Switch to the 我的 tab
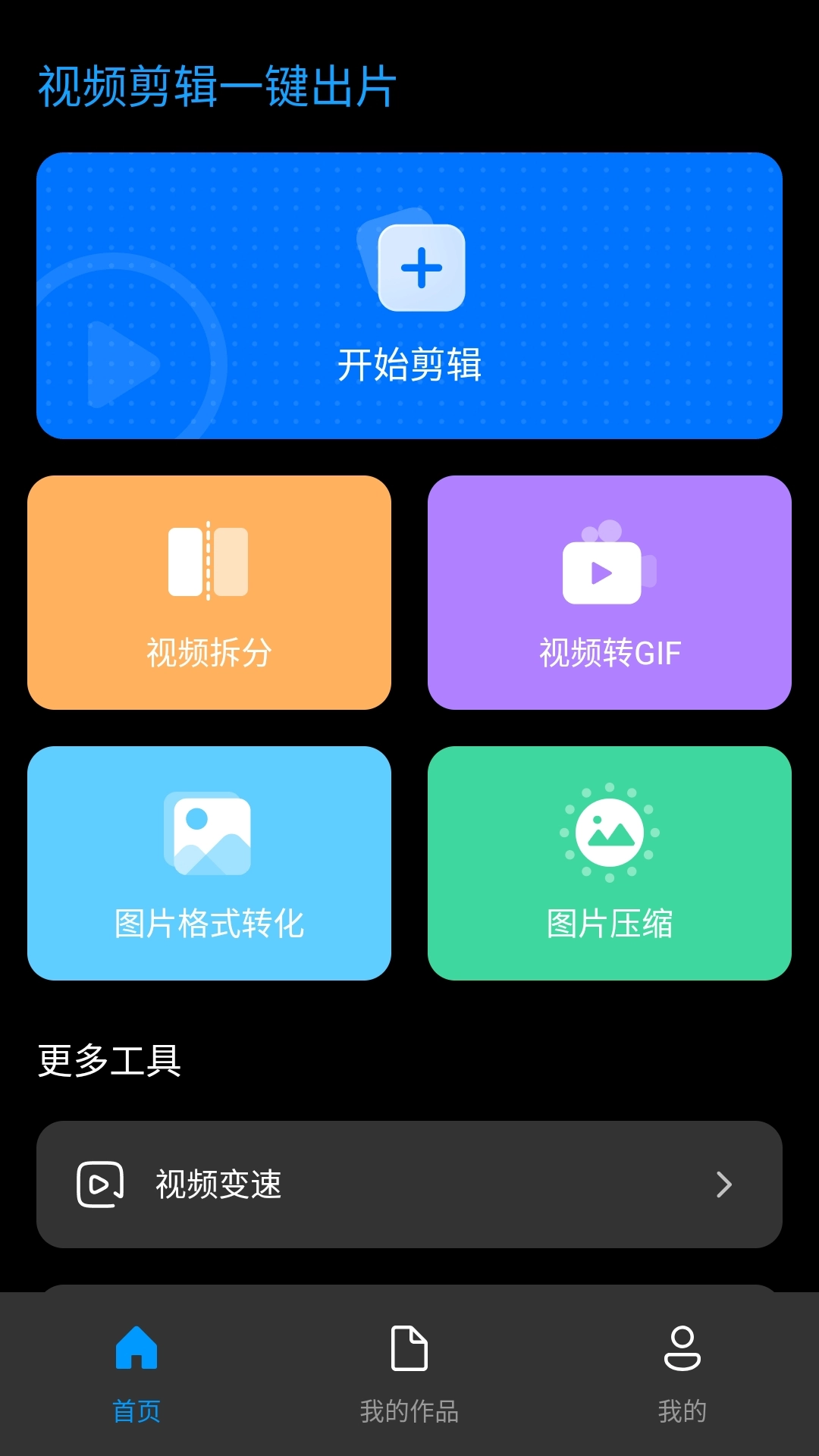 pos(681,1380)
